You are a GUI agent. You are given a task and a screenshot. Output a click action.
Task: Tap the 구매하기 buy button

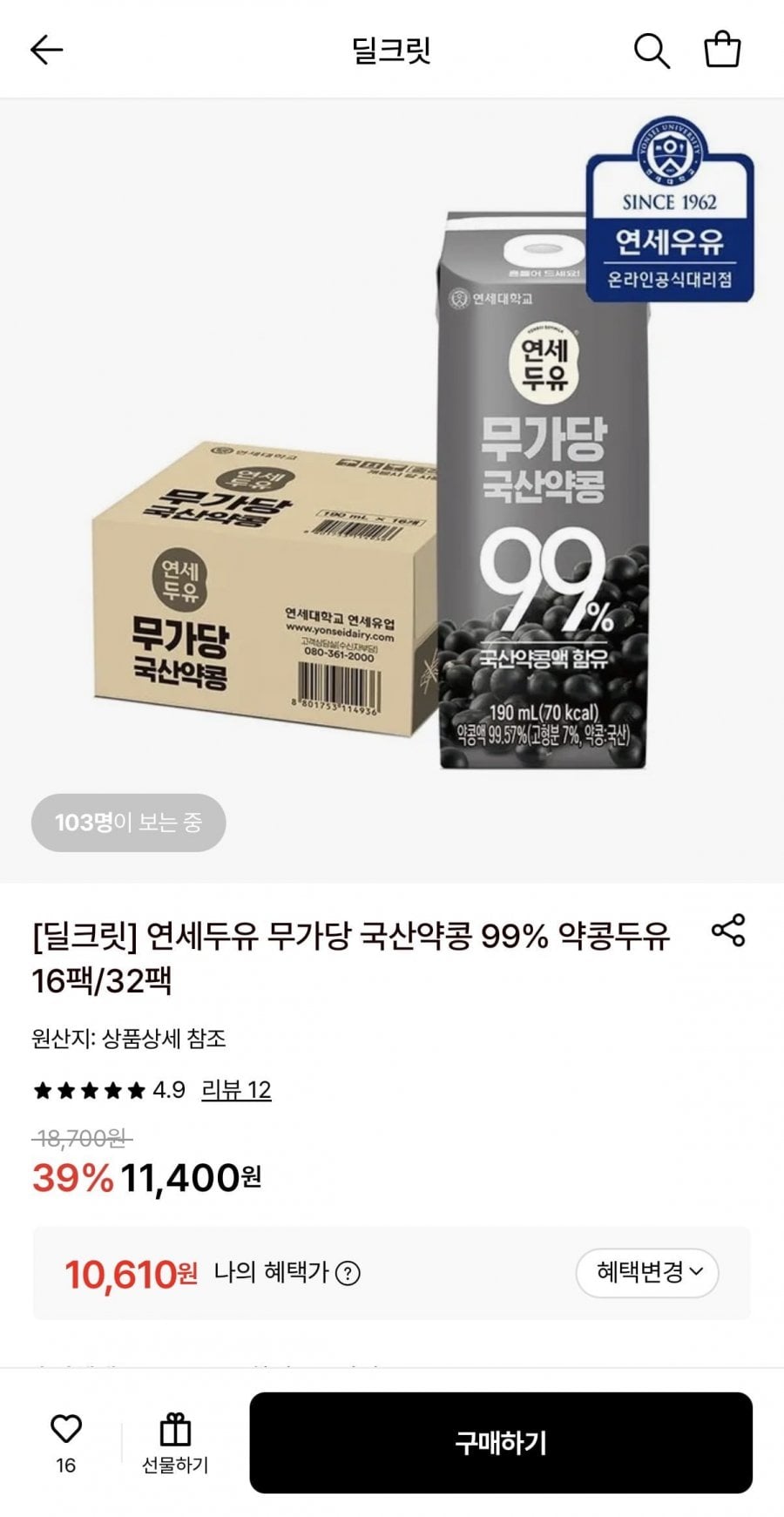501,1443
